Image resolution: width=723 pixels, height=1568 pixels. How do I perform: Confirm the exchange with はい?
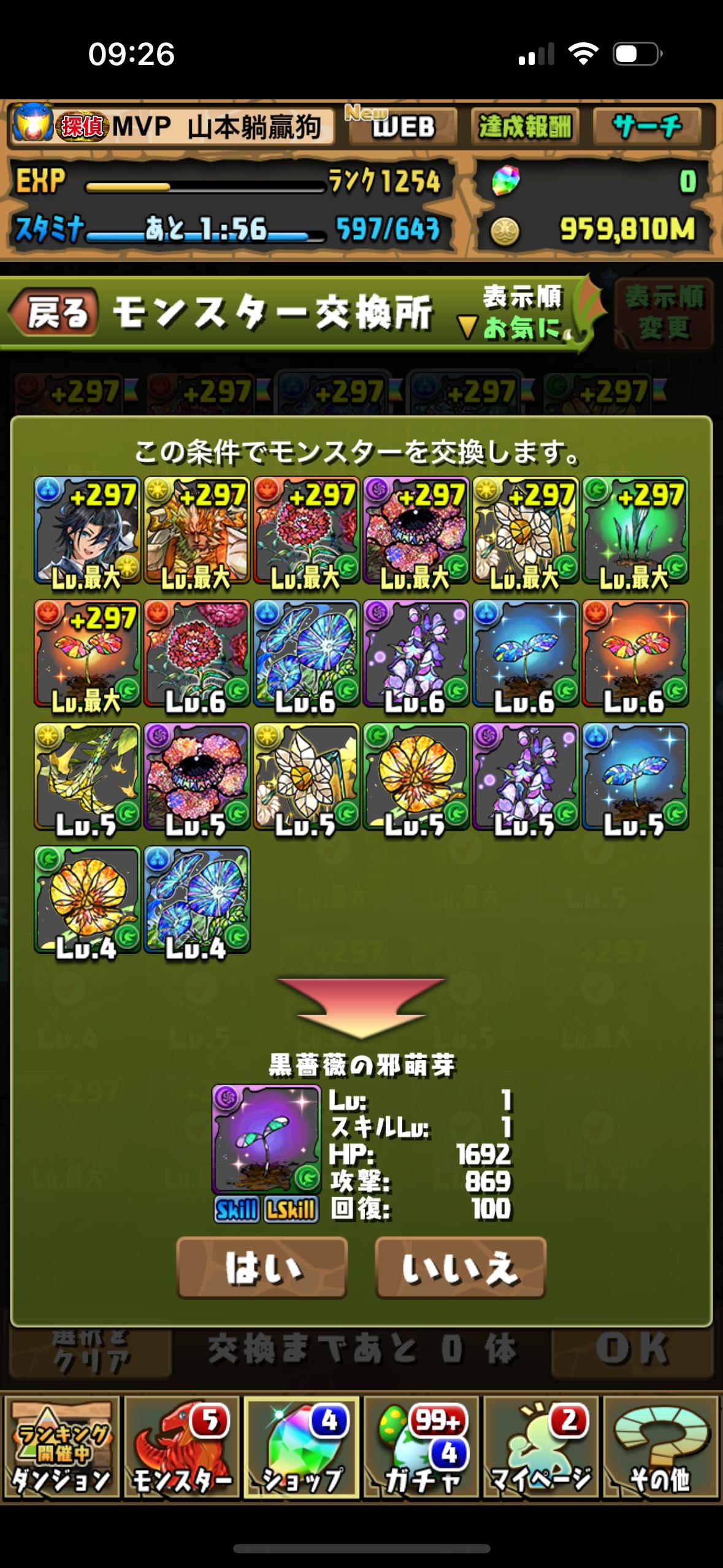point(262,1267)
